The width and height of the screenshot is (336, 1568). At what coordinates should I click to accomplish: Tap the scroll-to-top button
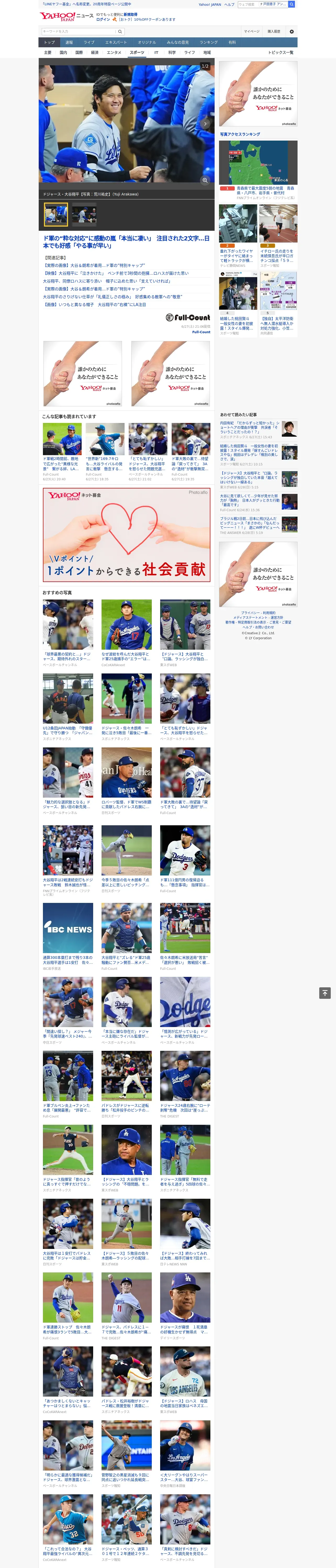[325, 993]
